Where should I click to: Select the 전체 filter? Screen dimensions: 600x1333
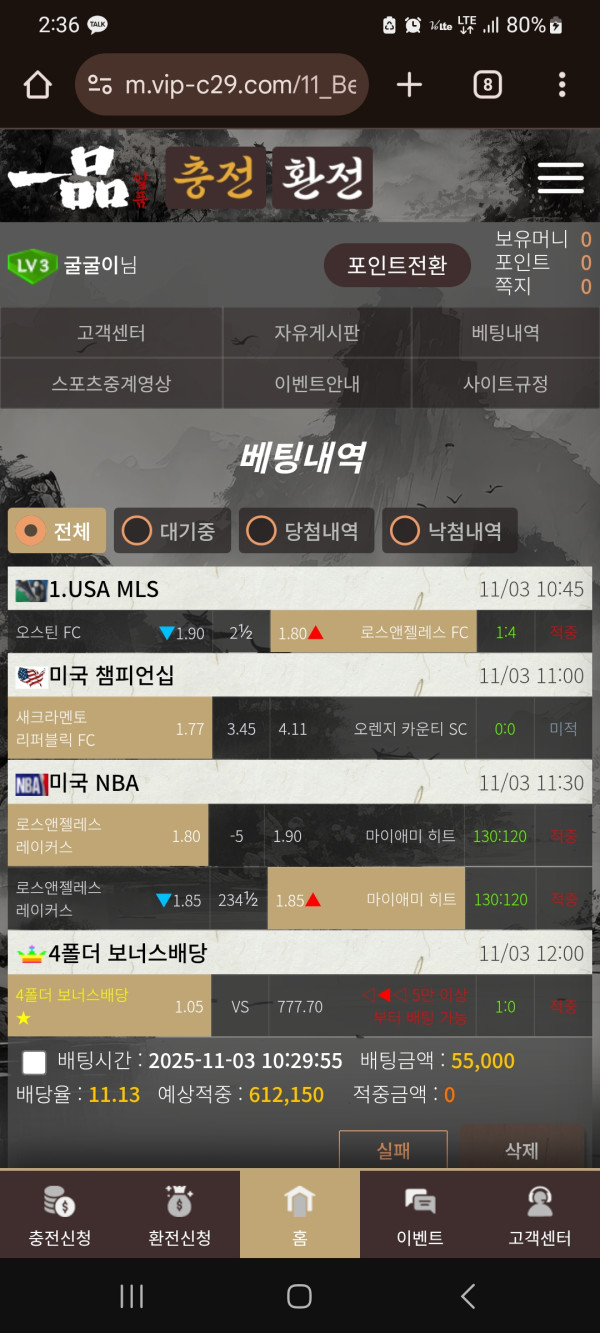pyautogui.click(x=57, y=531)
